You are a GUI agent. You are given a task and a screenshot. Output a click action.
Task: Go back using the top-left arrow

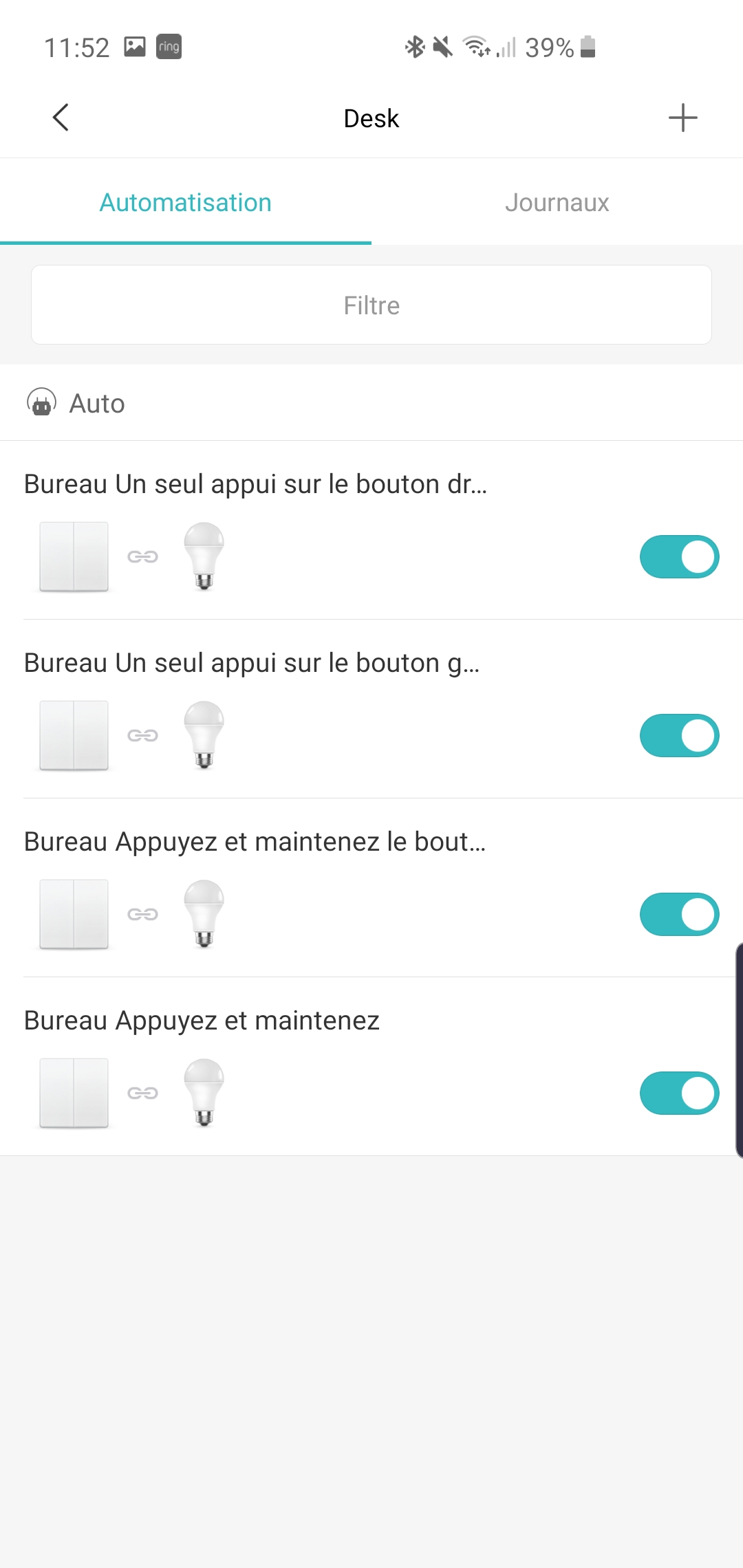click(x=61, y=118)
